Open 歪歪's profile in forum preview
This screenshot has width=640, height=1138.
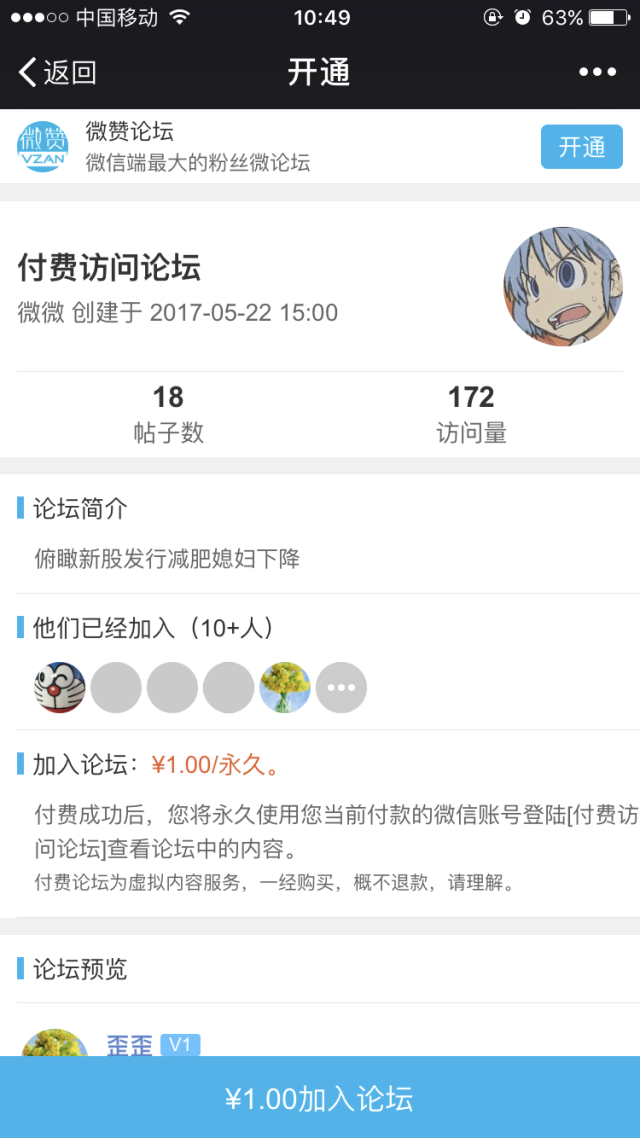click(x=129, y=1045)
